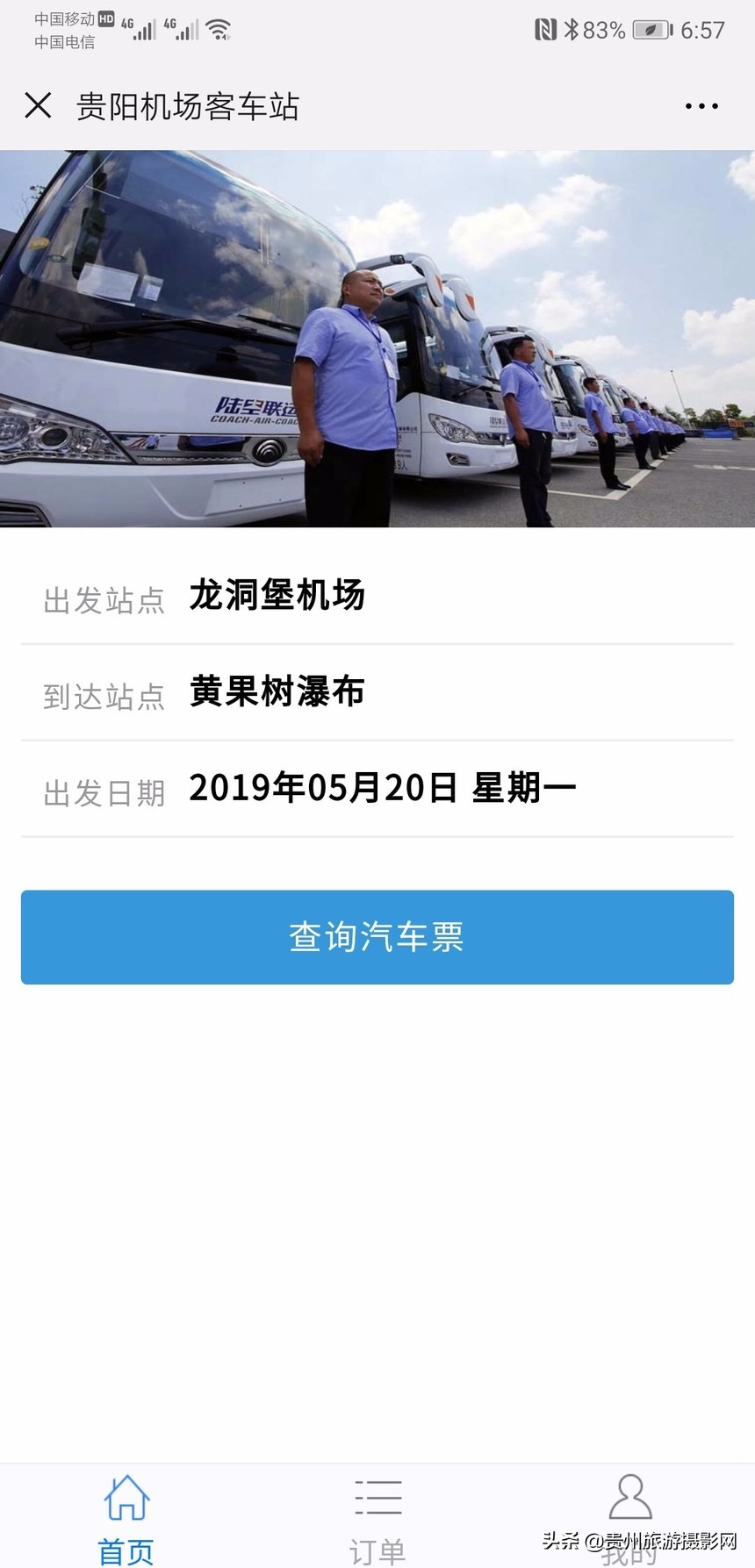Screen dimensions: 755x1568
Task: Tap the 到达站点 field label
Action: pos(104,698)
